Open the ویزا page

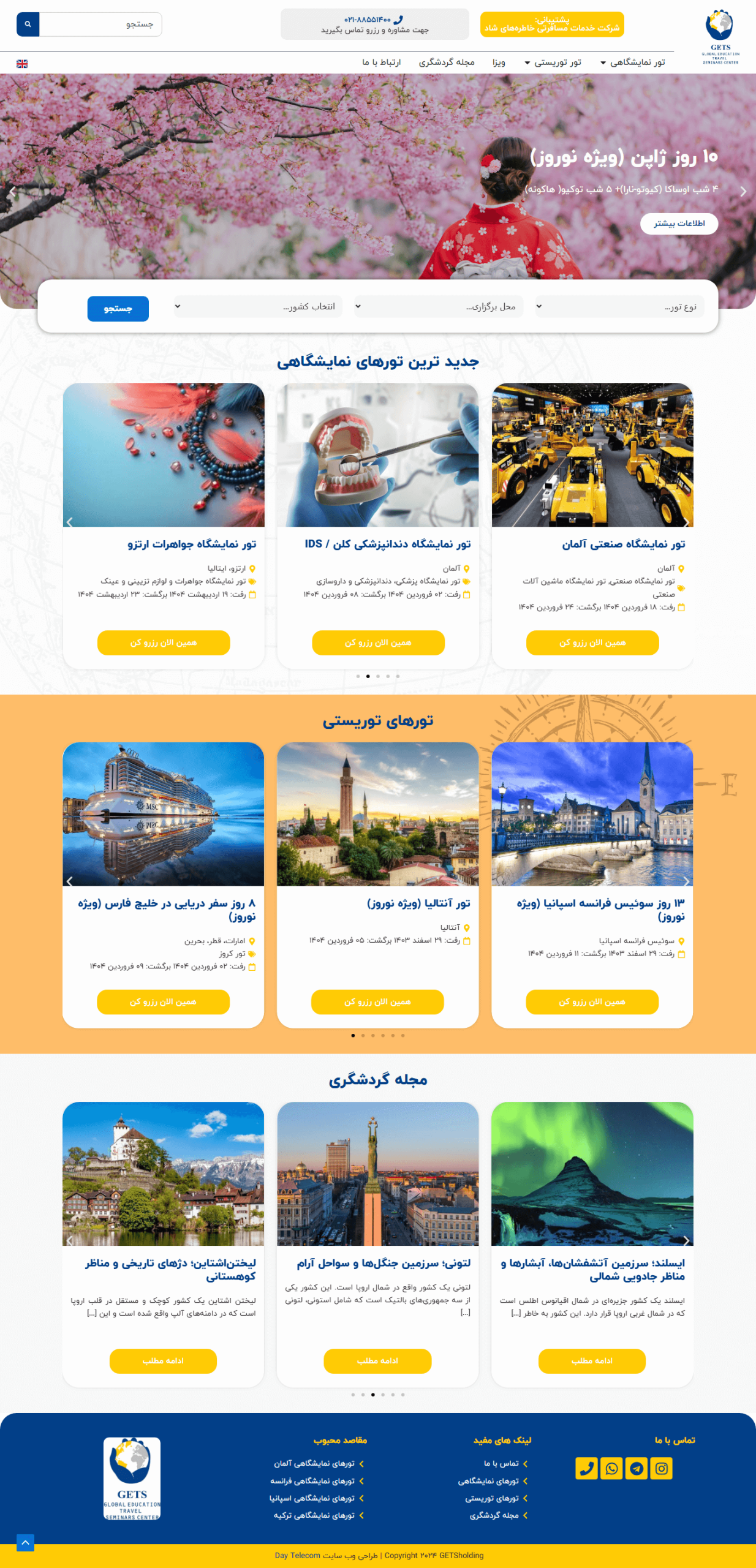coord(499,62)
